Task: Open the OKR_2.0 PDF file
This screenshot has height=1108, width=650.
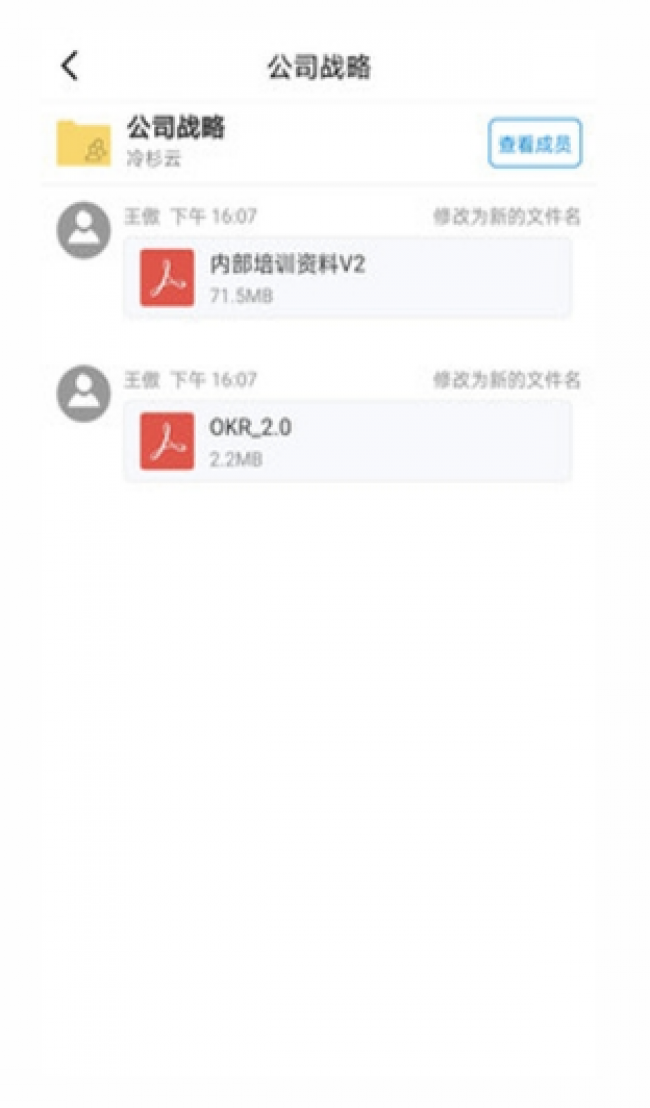Action: click(x=347, y=441)
